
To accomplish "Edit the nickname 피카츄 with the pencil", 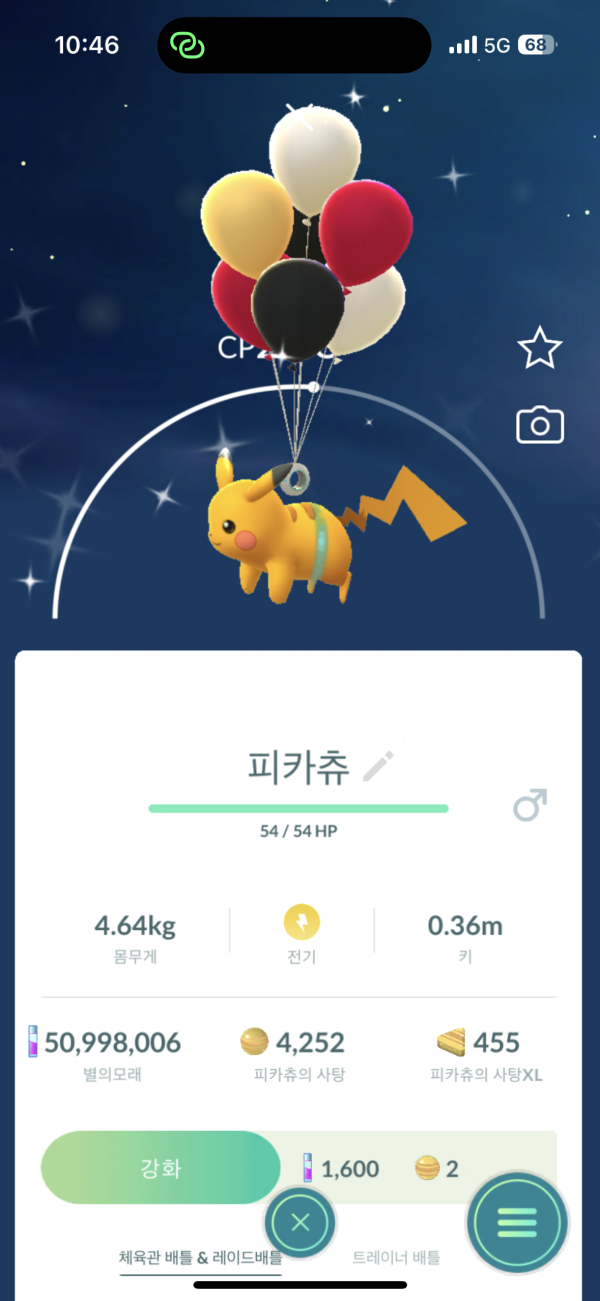I will 379,767.
